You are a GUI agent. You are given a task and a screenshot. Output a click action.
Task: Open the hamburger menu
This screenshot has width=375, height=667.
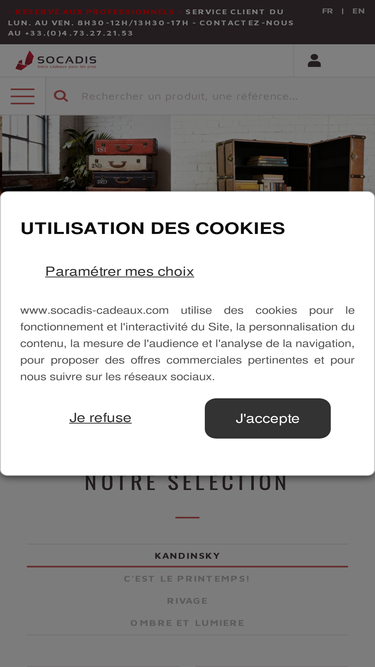pos(23,96)
